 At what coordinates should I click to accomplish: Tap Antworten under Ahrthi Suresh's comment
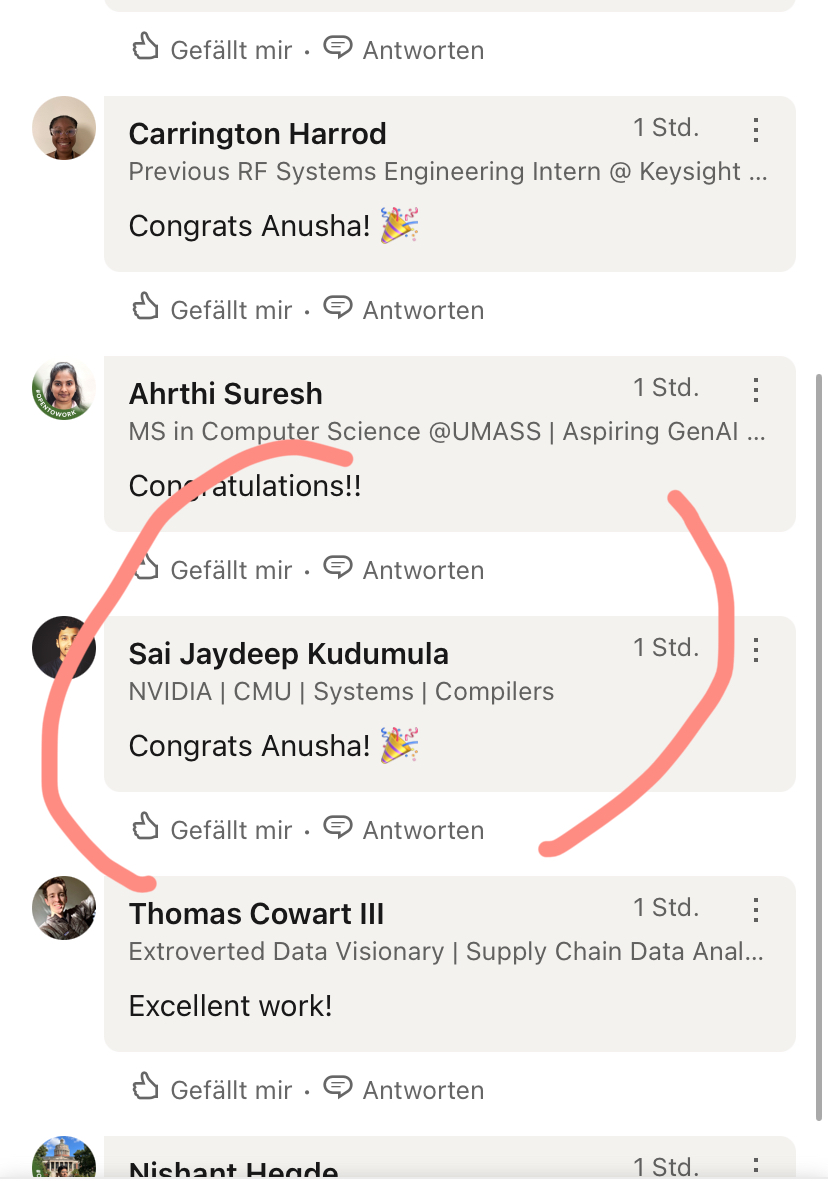tap(405, 570)
